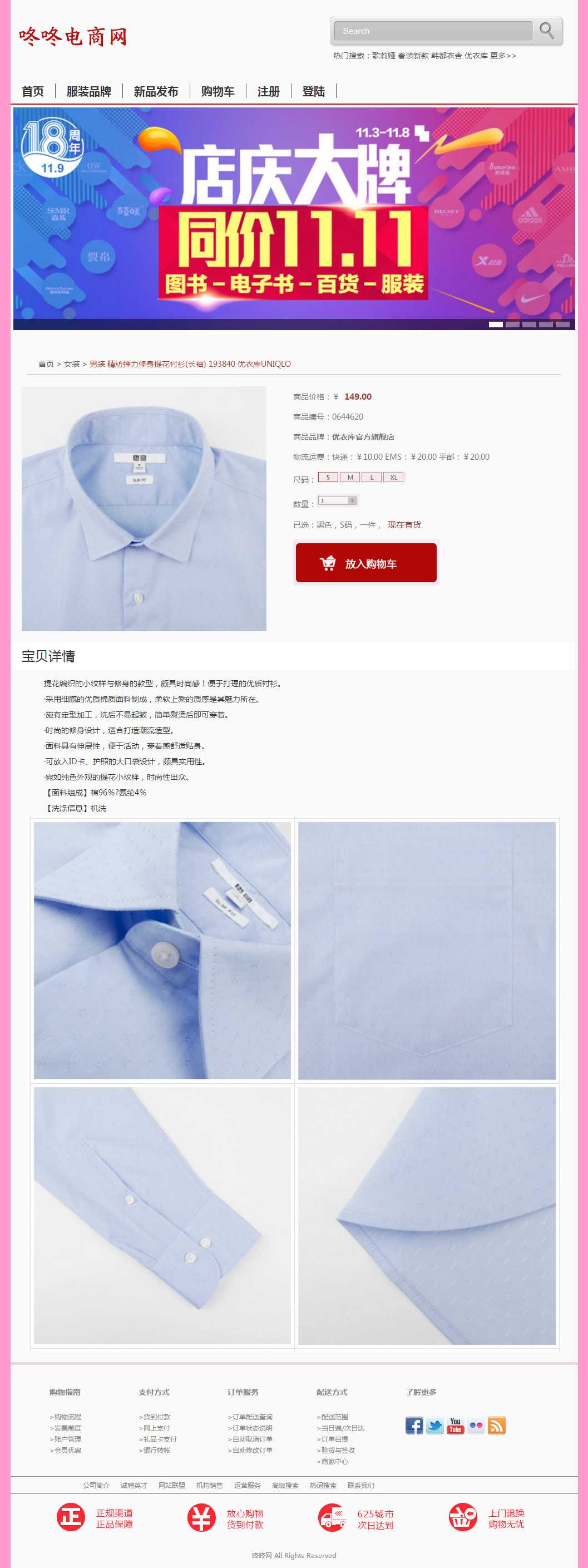Open the RSS feed icon
The height and width of the screenshot is (1568, 588).
pyautogui.click(x=497, y=1426)
